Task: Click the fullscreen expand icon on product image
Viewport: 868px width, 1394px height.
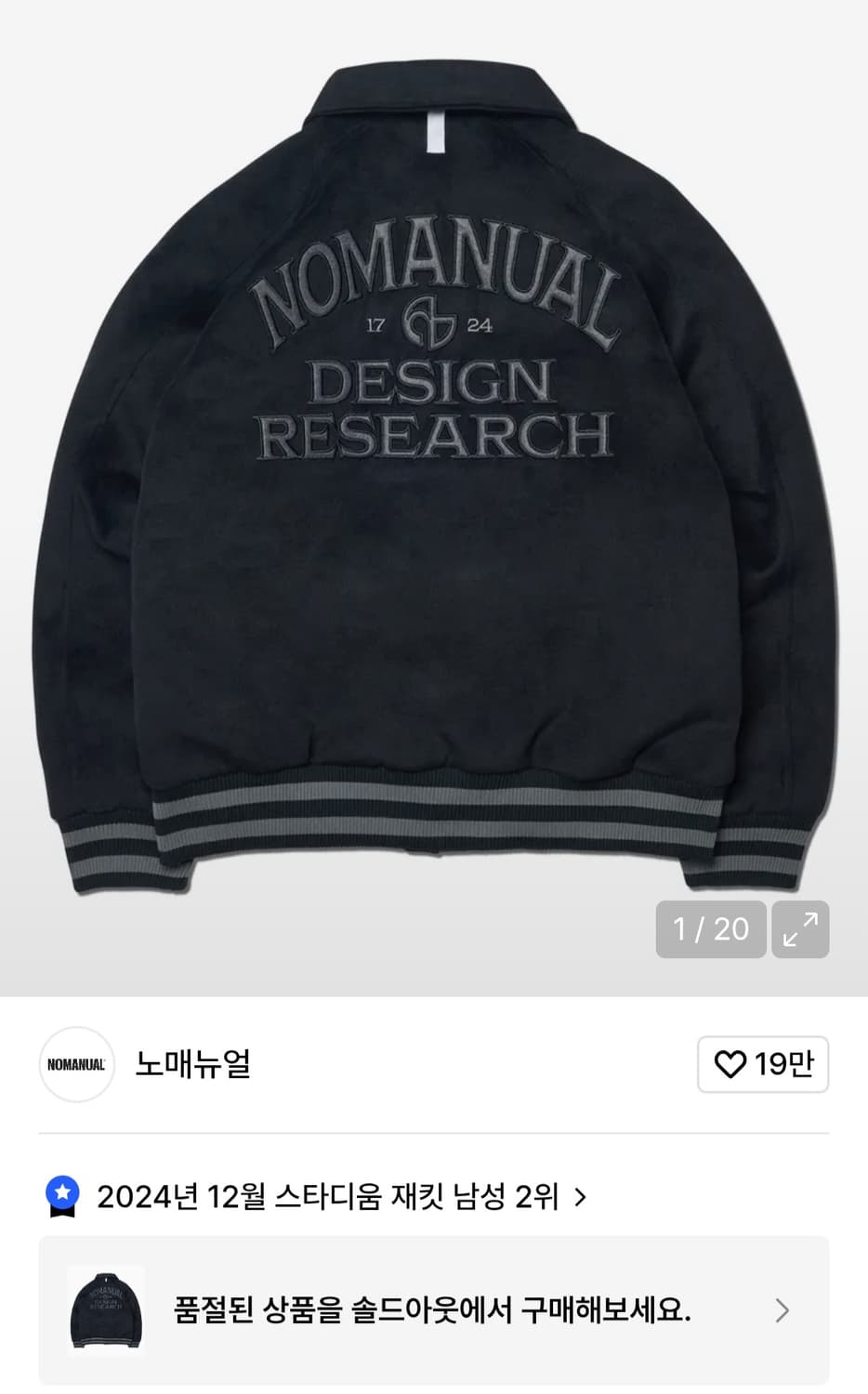Action: 801,929
